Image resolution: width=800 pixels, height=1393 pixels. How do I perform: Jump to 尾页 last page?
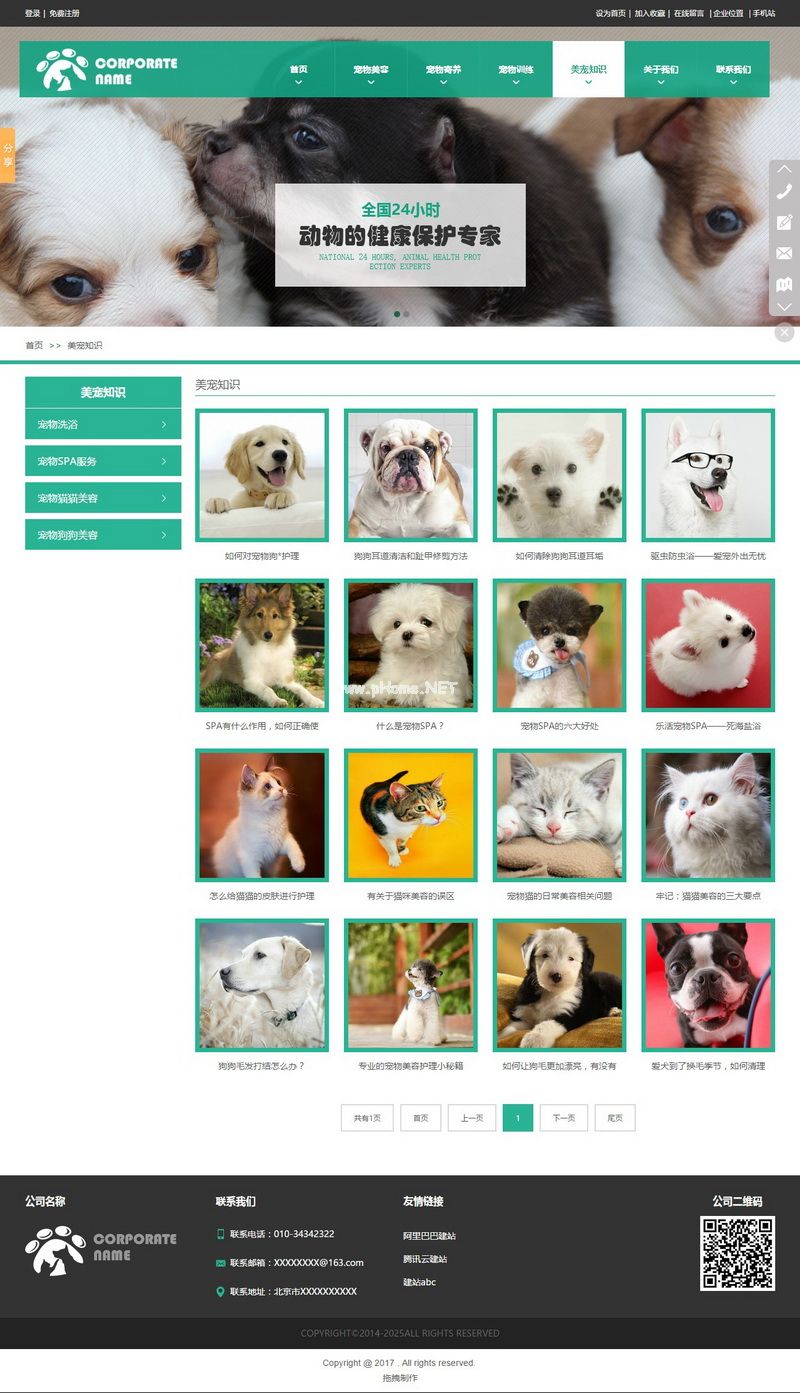pyautogui.click(x=615, y=1118)
